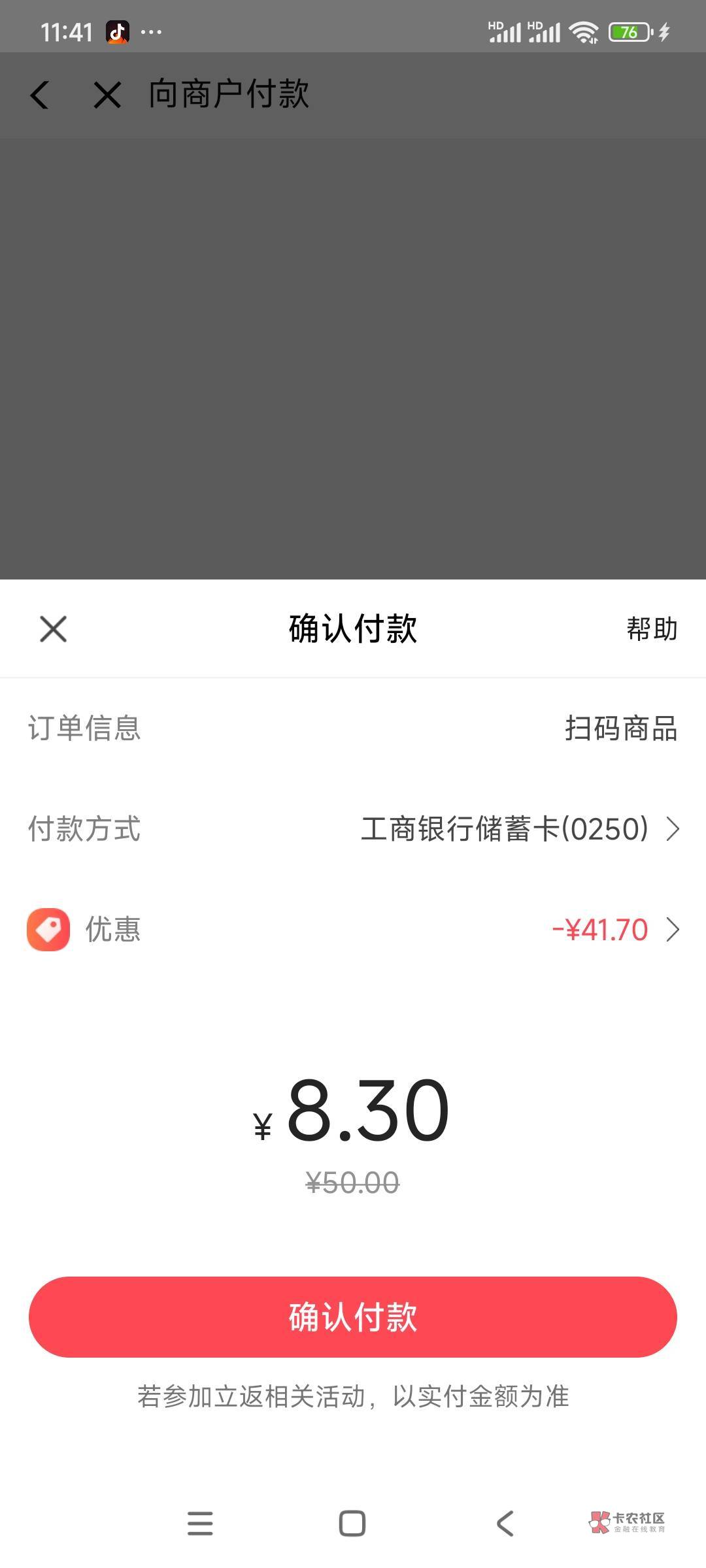Close the 向商户付款 page with X
The image size is (706, 1568).
coord(107,95)
